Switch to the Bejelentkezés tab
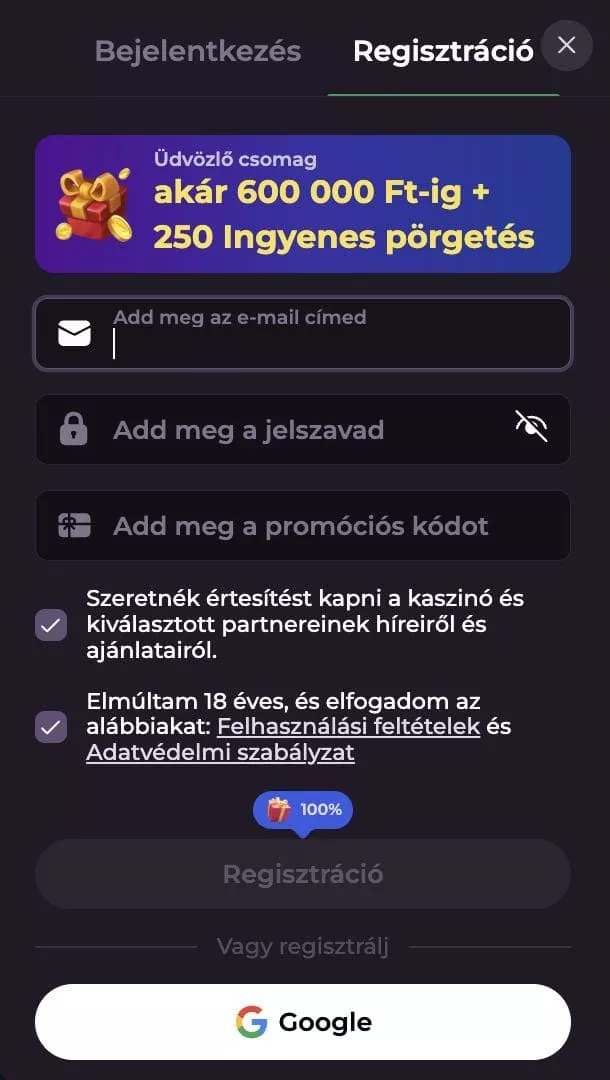 [198, 51]
